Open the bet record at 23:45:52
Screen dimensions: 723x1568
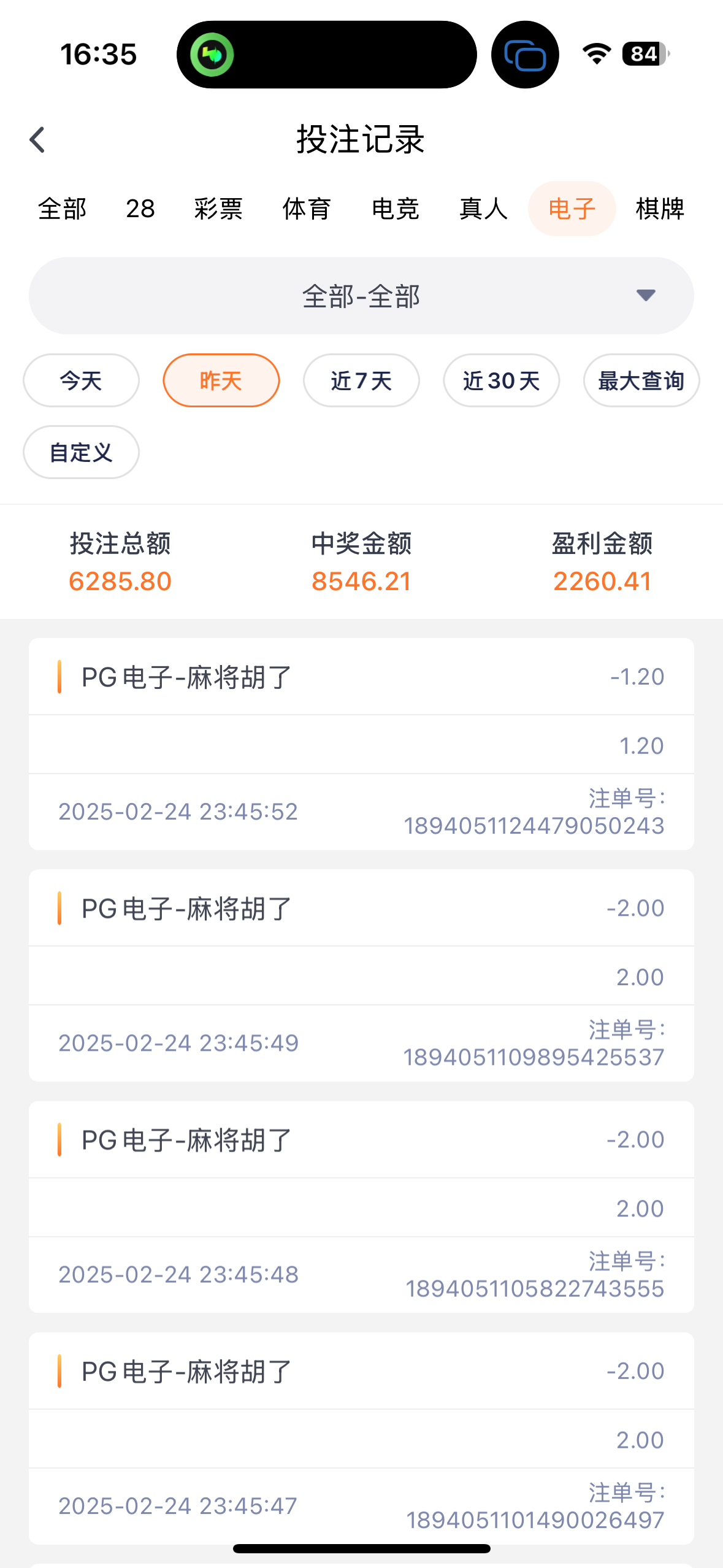(x=361, y=744)
